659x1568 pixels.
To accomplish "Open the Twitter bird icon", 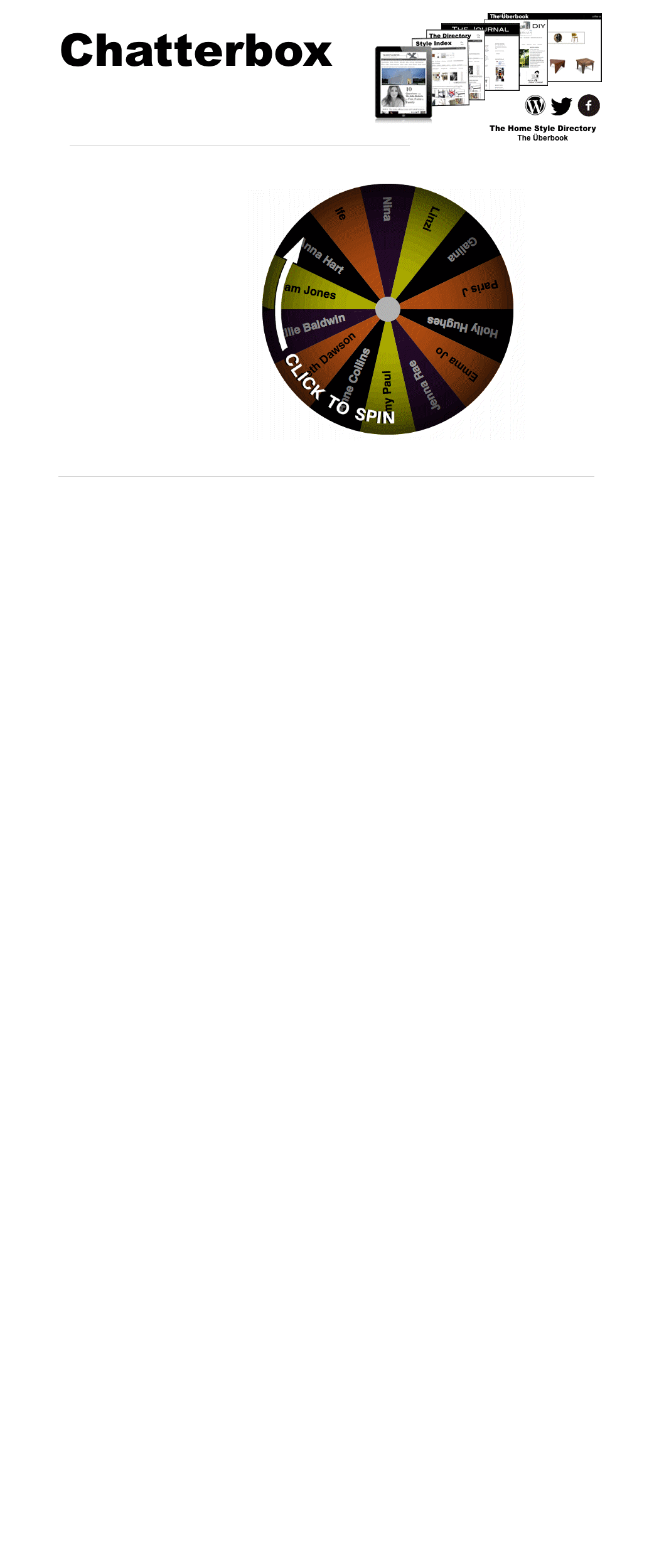I will point(561,106).
